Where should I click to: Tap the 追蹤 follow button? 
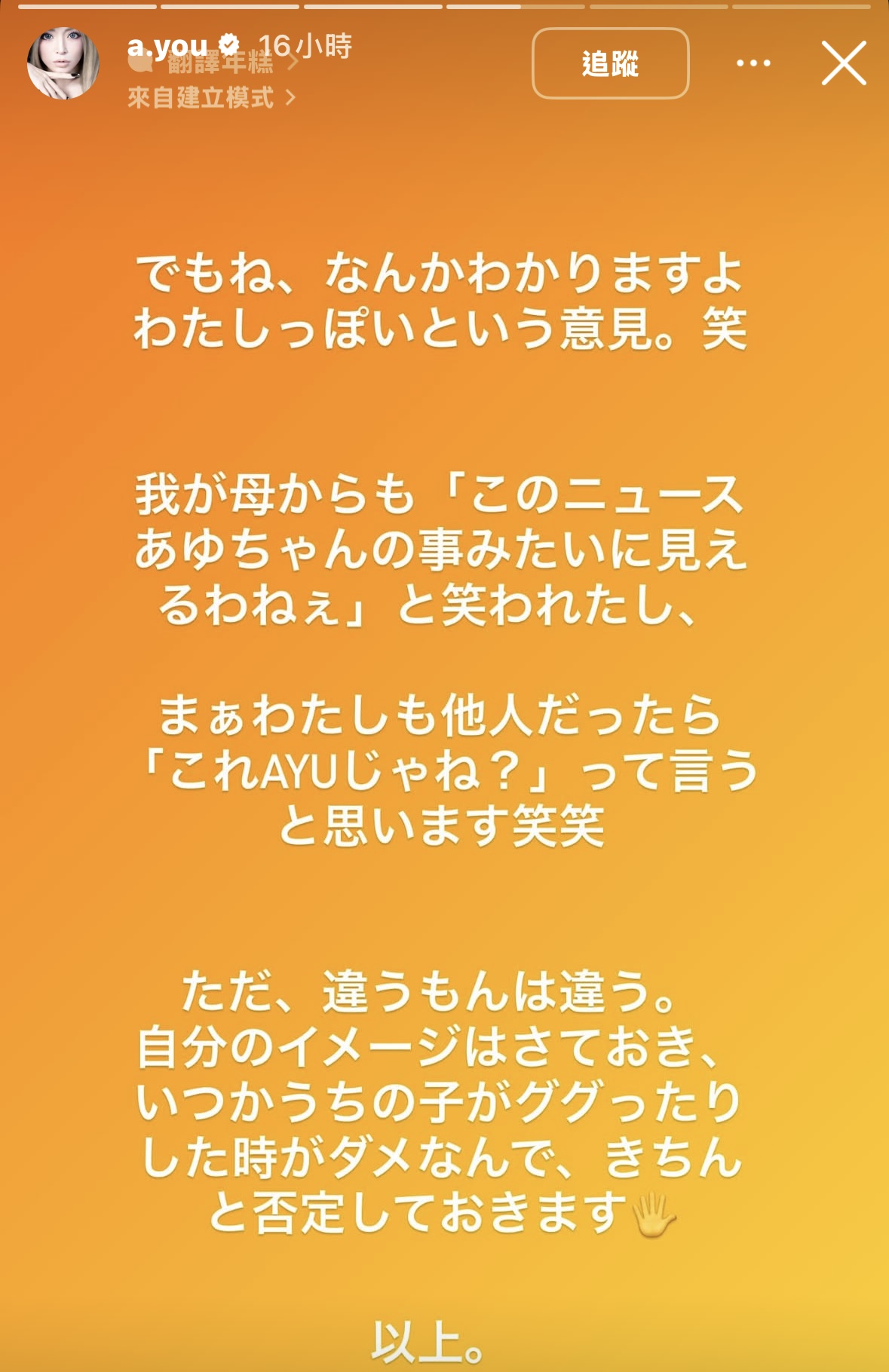610,63
